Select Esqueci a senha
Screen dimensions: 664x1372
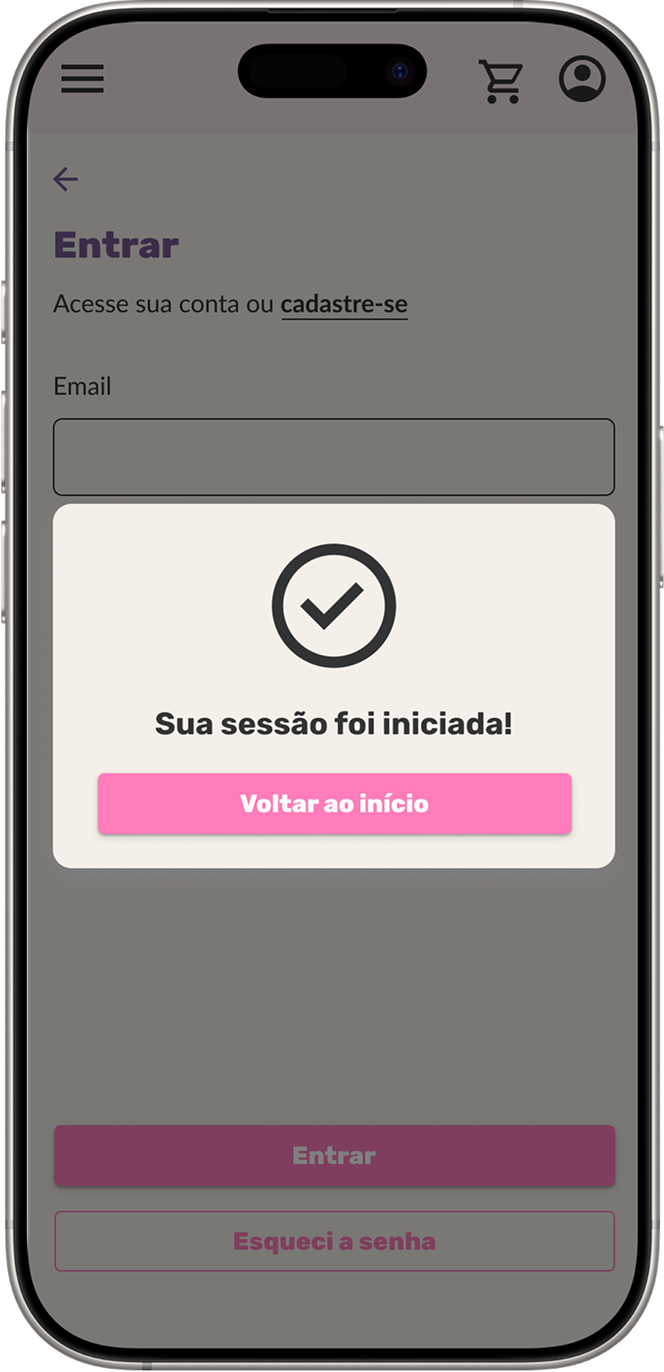[x=334, y=1242]
